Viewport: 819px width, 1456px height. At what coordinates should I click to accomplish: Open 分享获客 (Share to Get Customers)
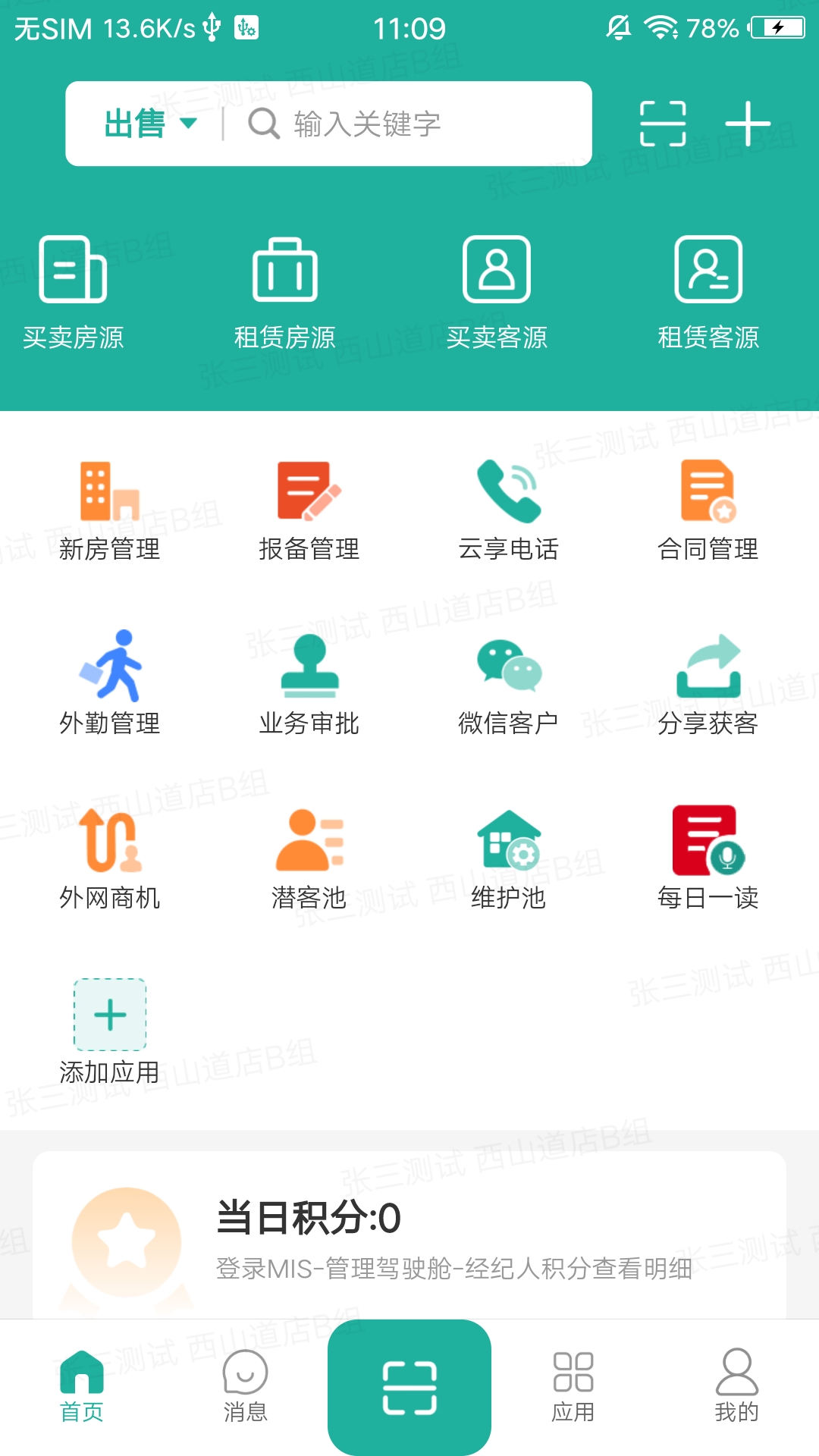pos(708,682)
